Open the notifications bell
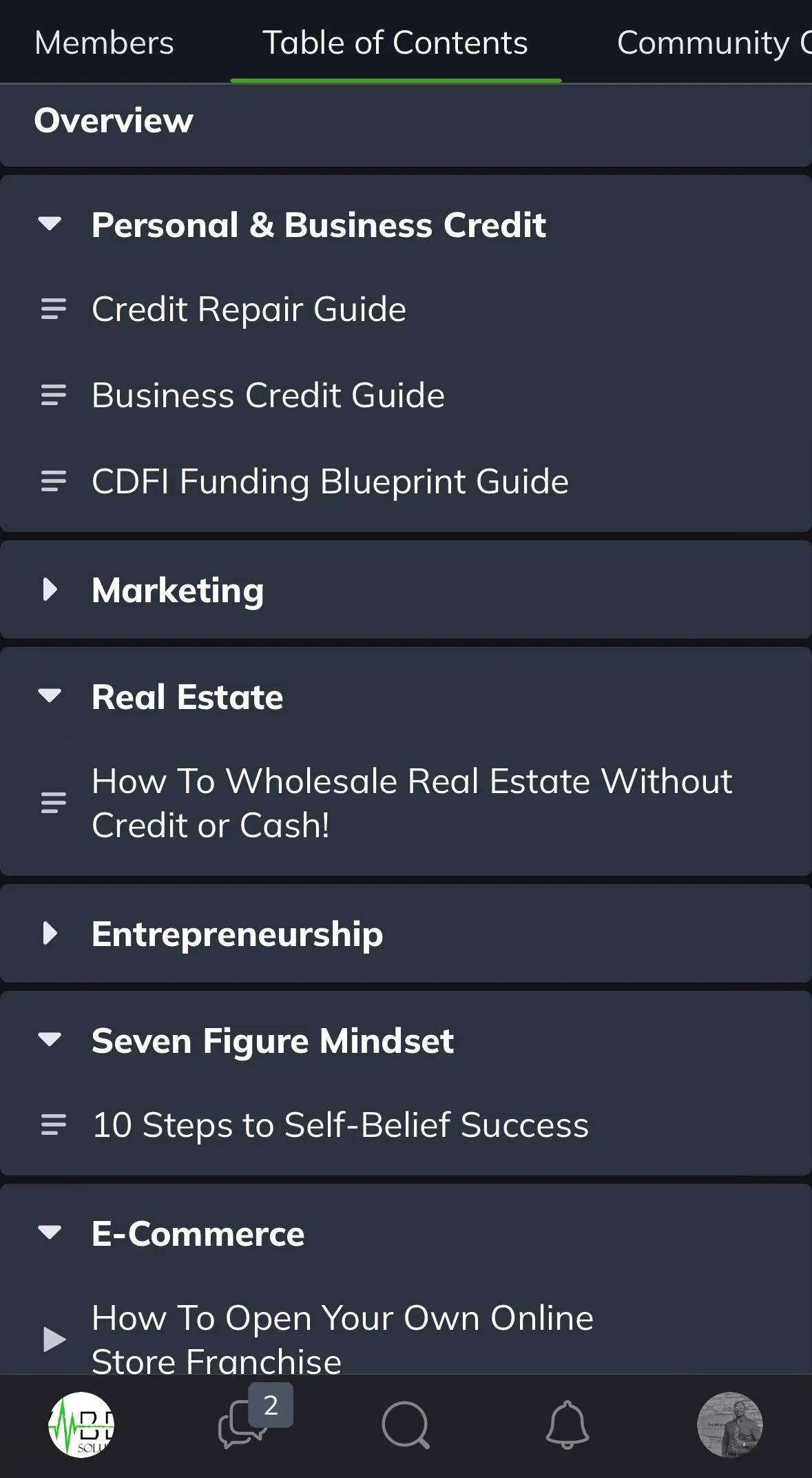Image resolution: width=812 pixels, height=1478 pixels. pyautogui.click(x=568, y=1425)
